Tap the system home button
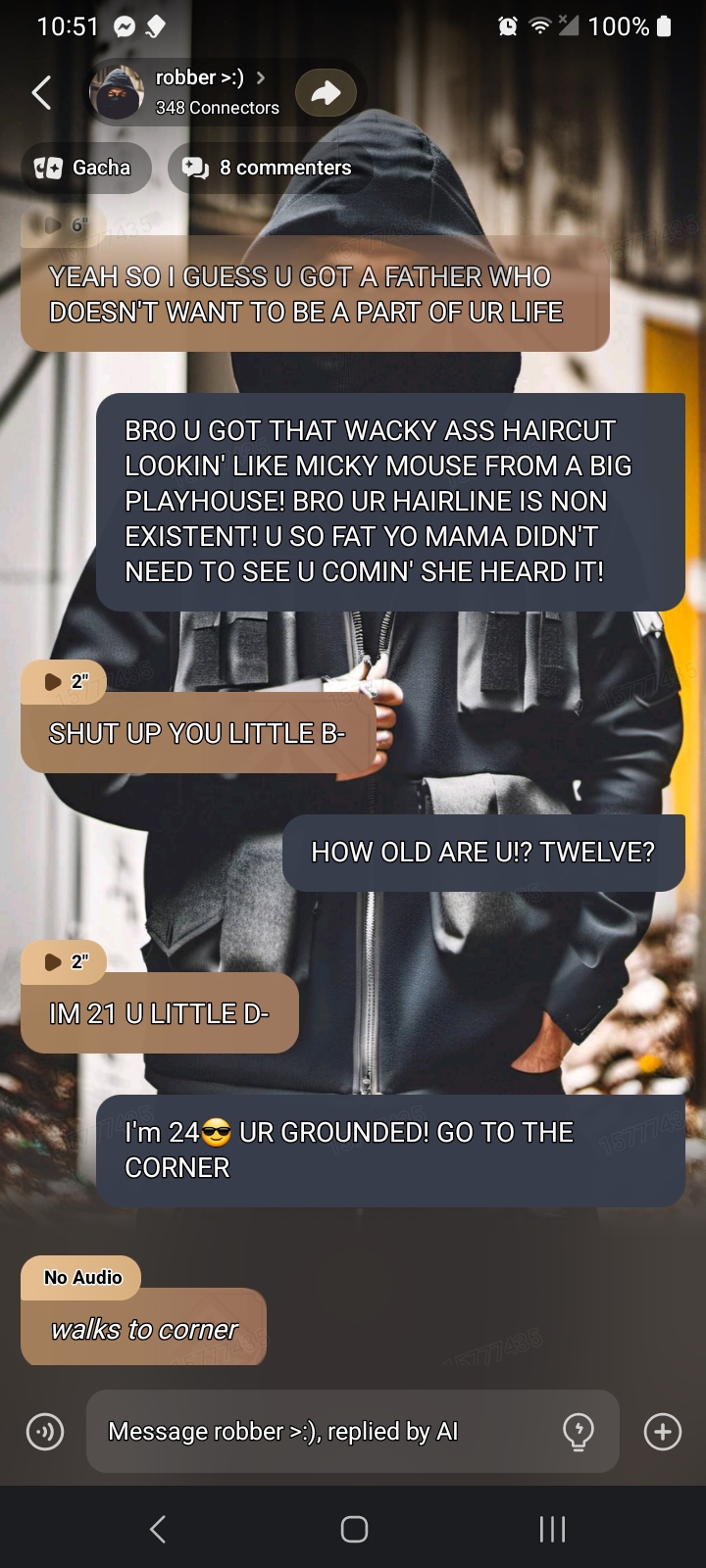The image size is (706, 1568). 354,1529
